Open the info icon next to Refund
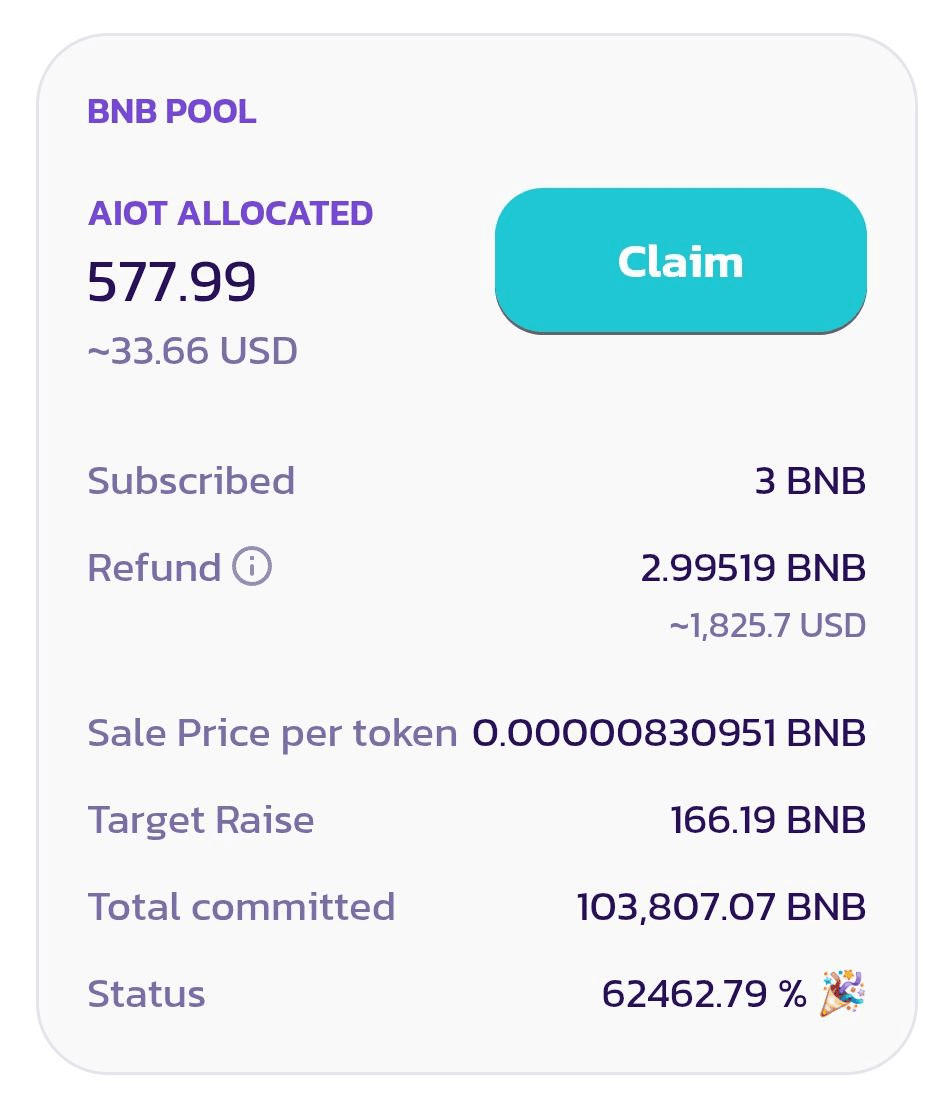Viewport: 926px width, 1095px height. (252, 567)
